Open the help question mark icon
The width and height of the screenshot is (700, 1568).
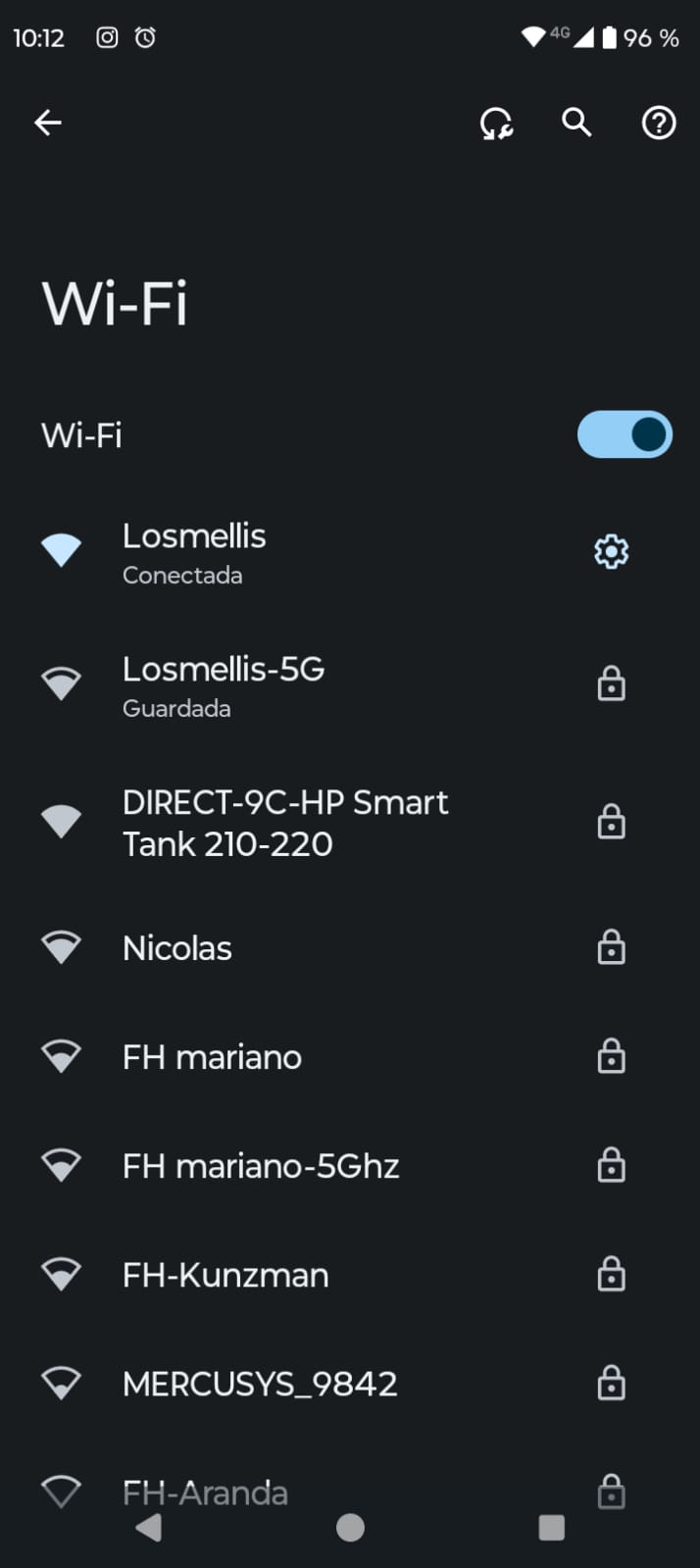click(658, 123)
